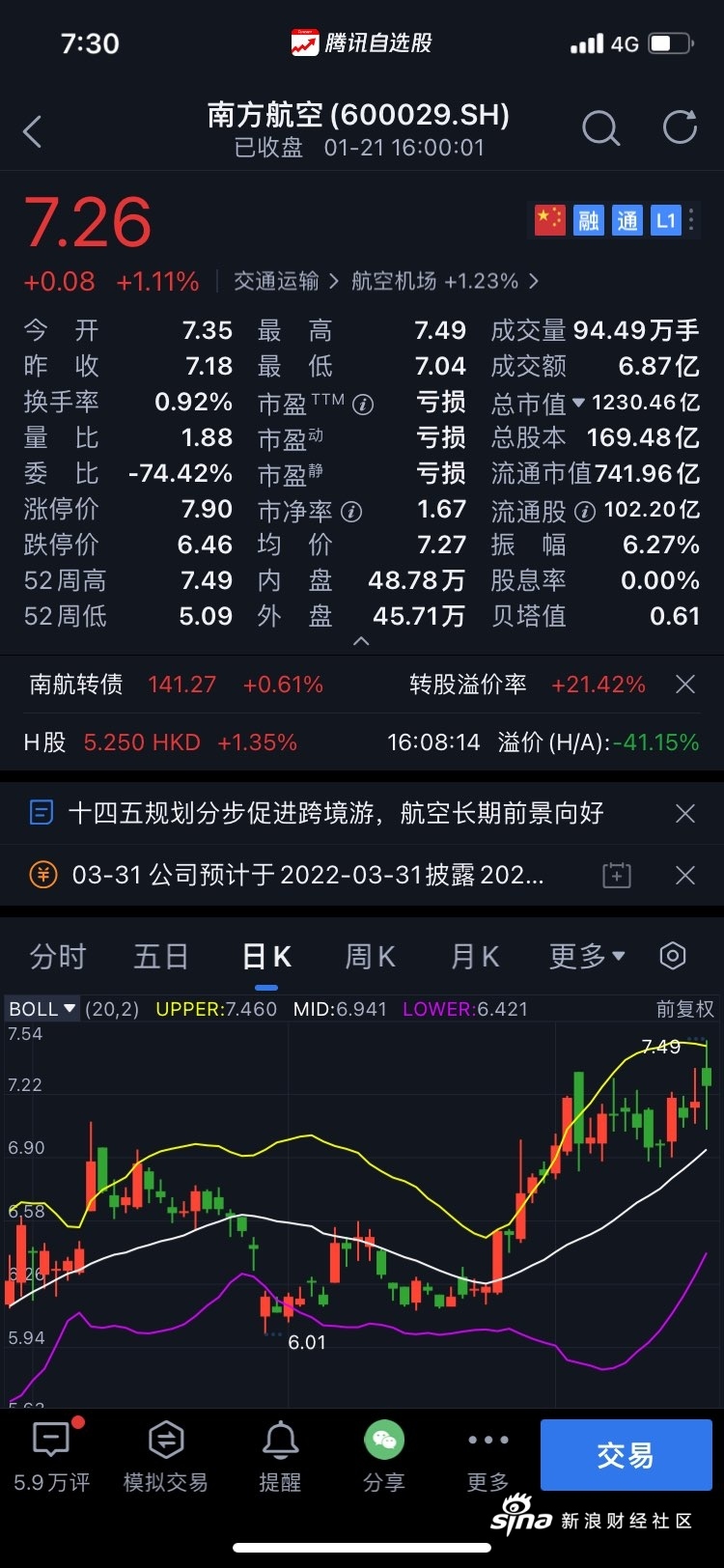Dismiss the 南航转债 row
This screenshot has width=724, height=1568.
[685, 685]
